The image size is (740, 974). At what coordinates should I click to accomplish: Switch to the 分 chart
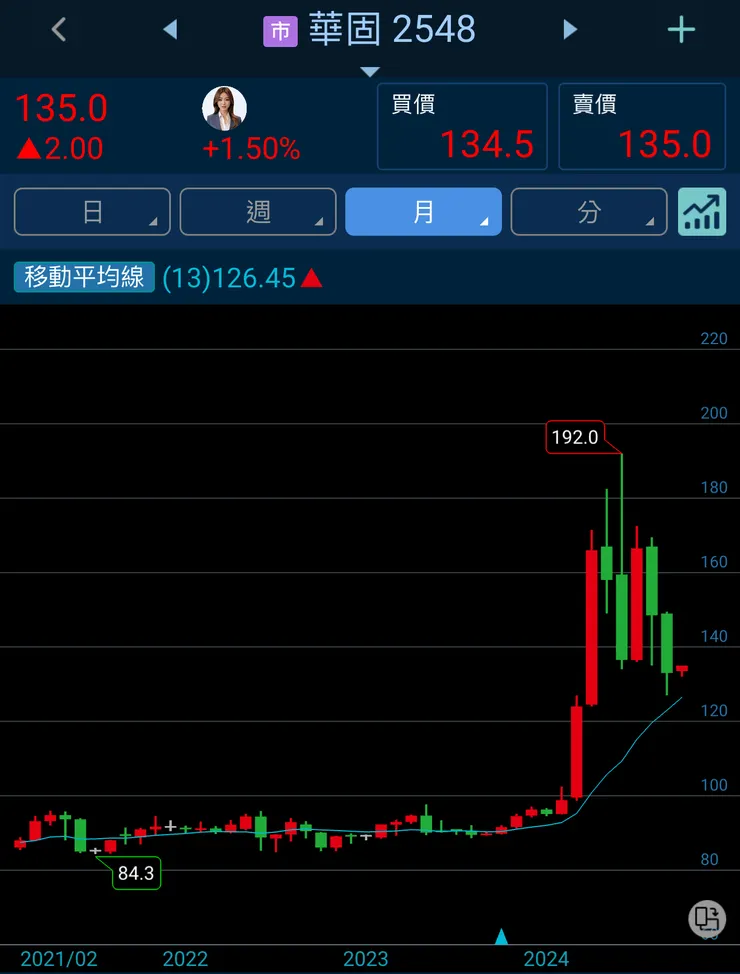click(x=589, y=212)
